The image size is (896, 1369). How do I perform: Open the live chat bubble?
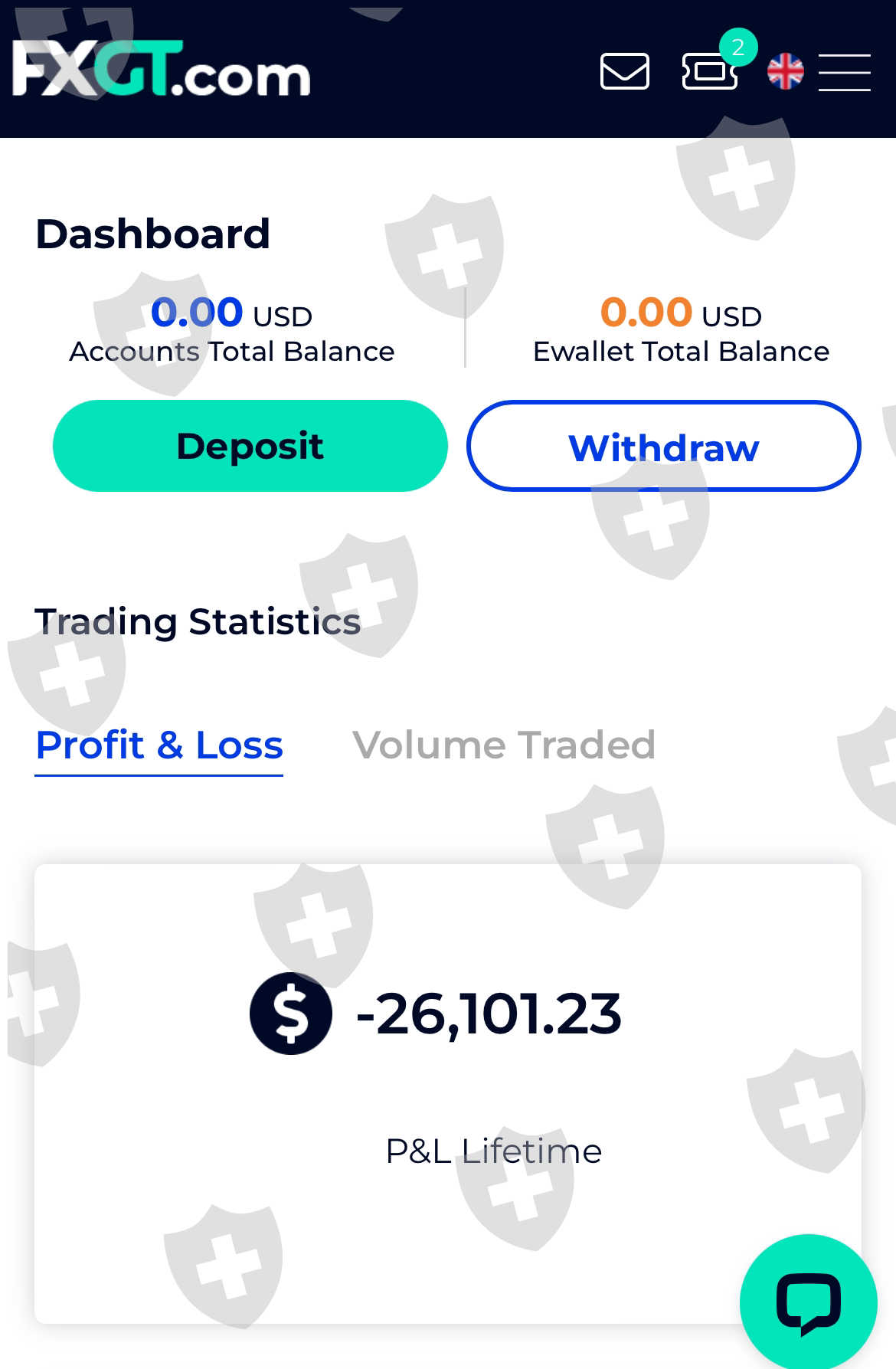click(x=808, y=1302)
